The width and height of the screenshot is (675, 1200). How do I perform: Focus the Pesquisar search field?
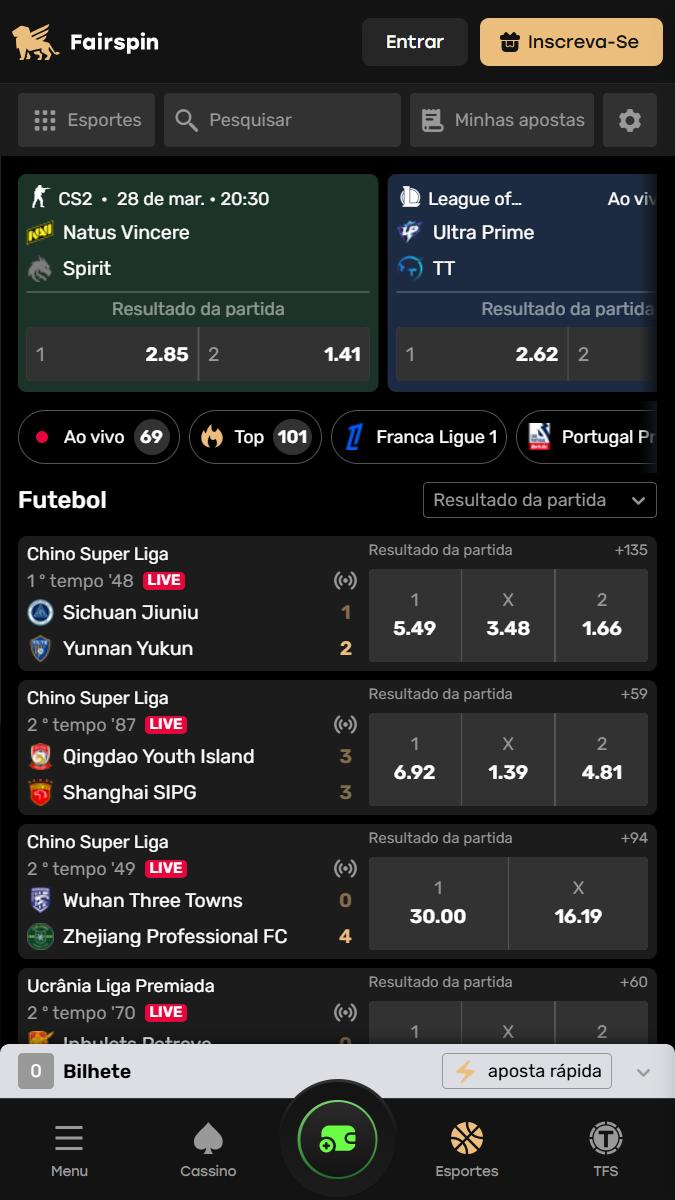coord(282,120)
